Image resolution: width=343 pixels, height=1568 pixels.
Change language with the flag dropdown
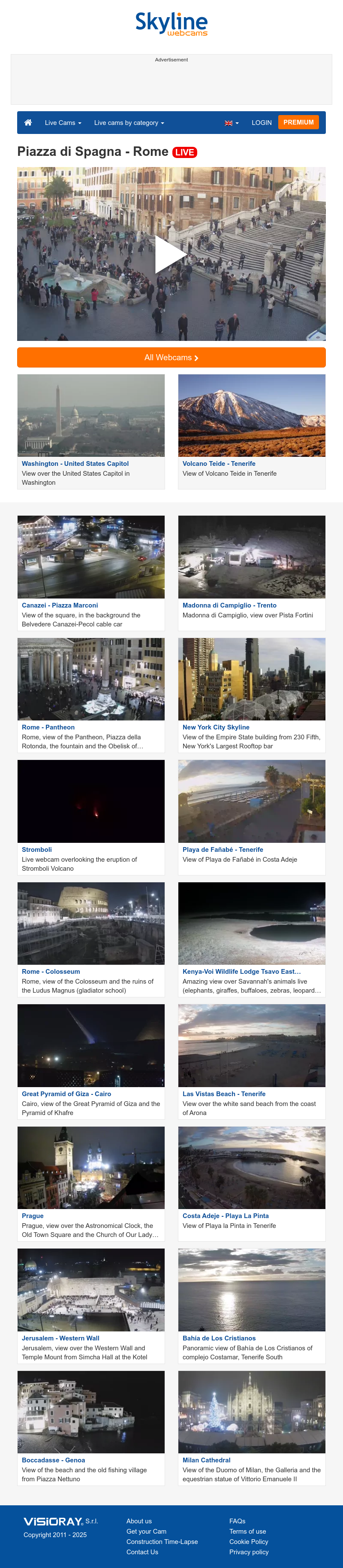[232, 123]
